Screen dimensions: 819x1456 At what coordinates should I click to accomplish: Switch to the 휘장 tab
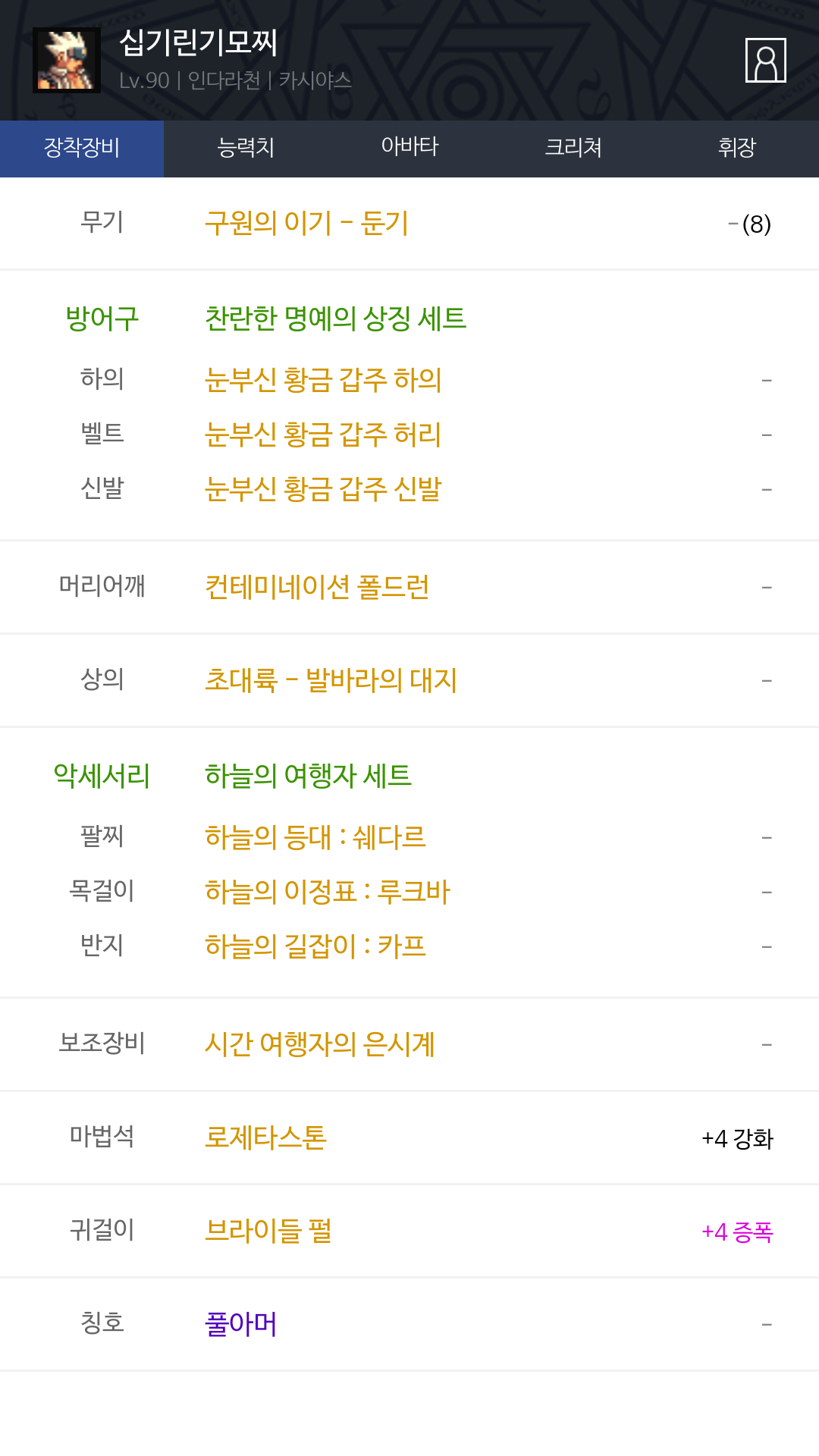coord(737,148)
